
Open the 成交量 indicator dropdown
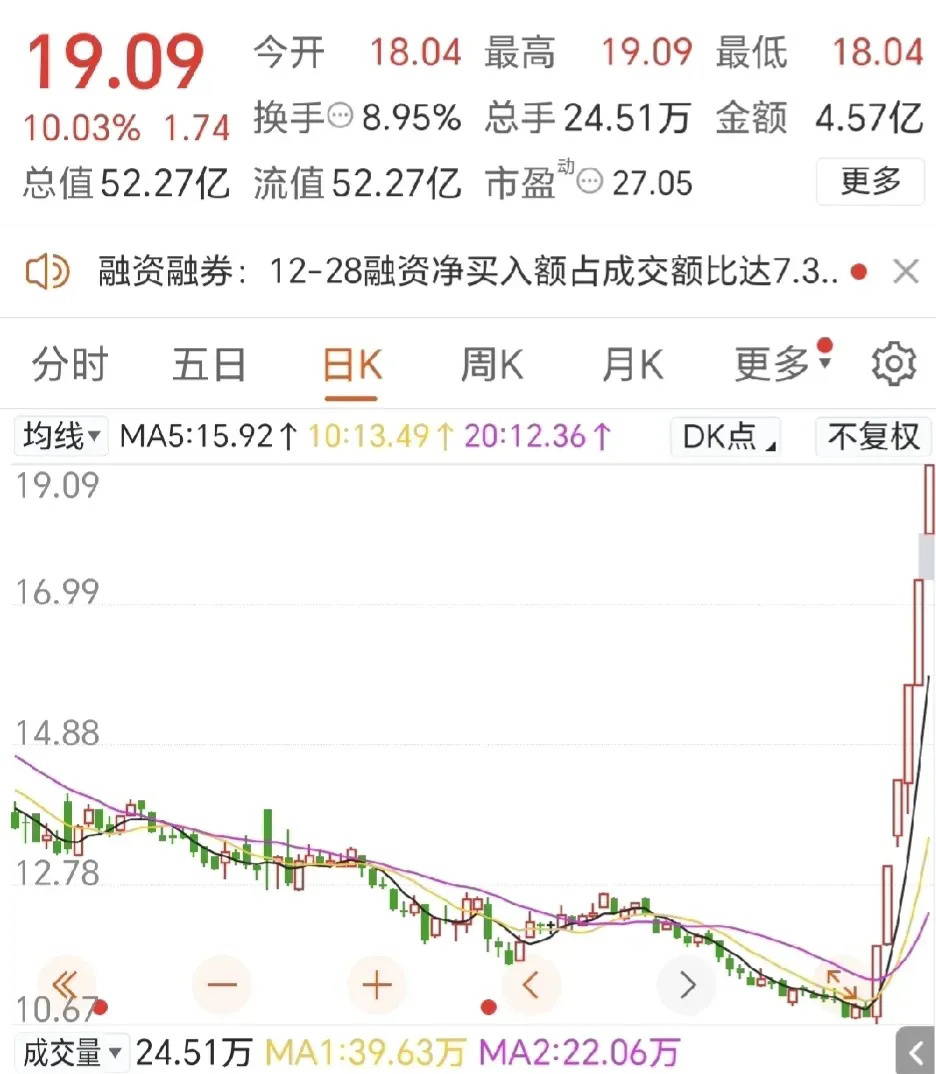pyautogui.click(x=71, y=1052)
